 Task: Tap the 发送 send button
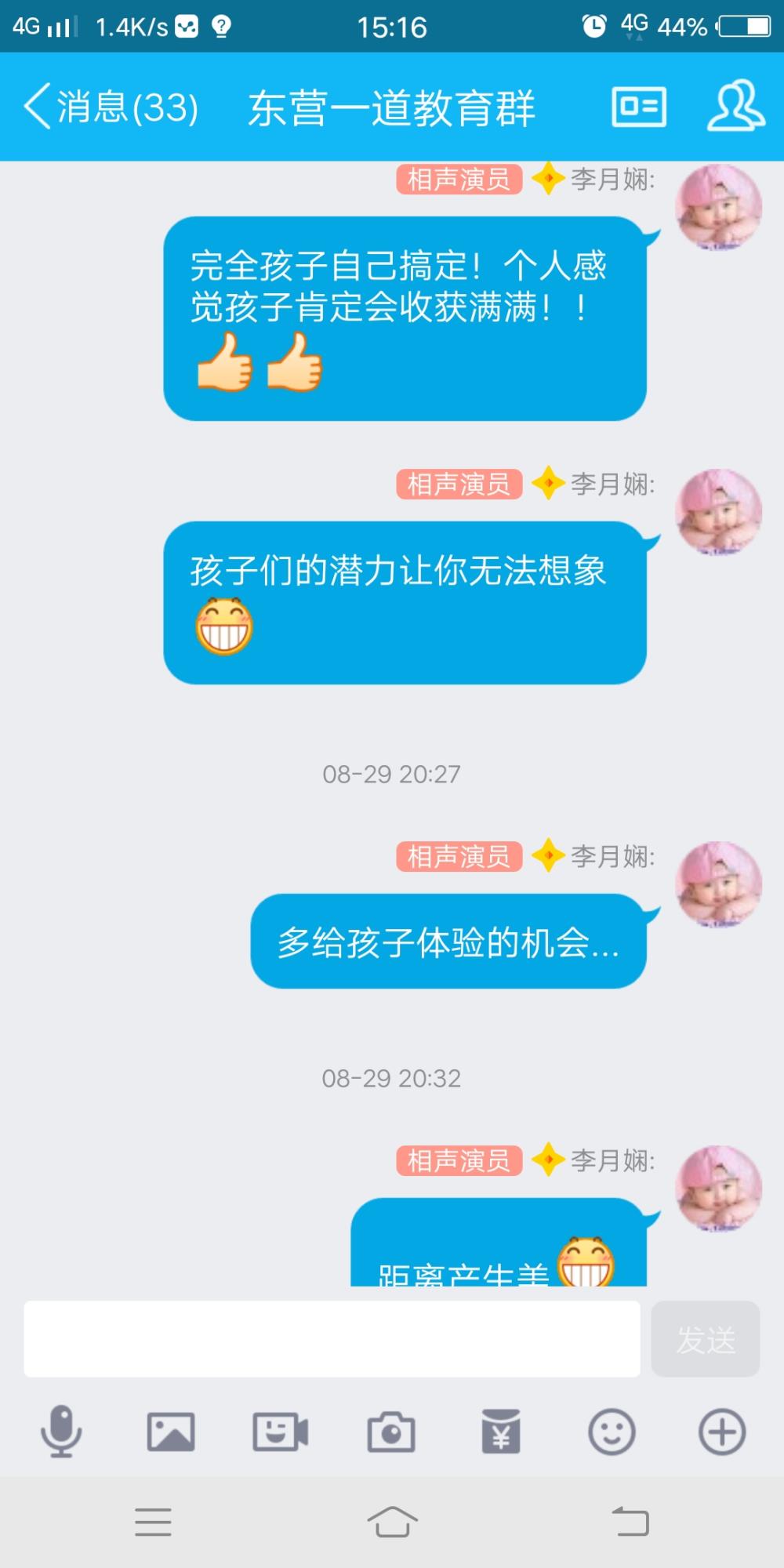click(x=706, y=1339)
